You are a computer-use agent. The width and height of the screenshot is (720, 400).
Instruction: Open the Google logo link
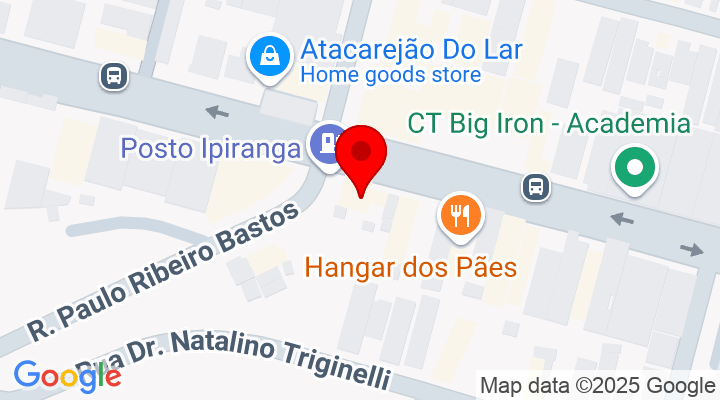point(67,375)
